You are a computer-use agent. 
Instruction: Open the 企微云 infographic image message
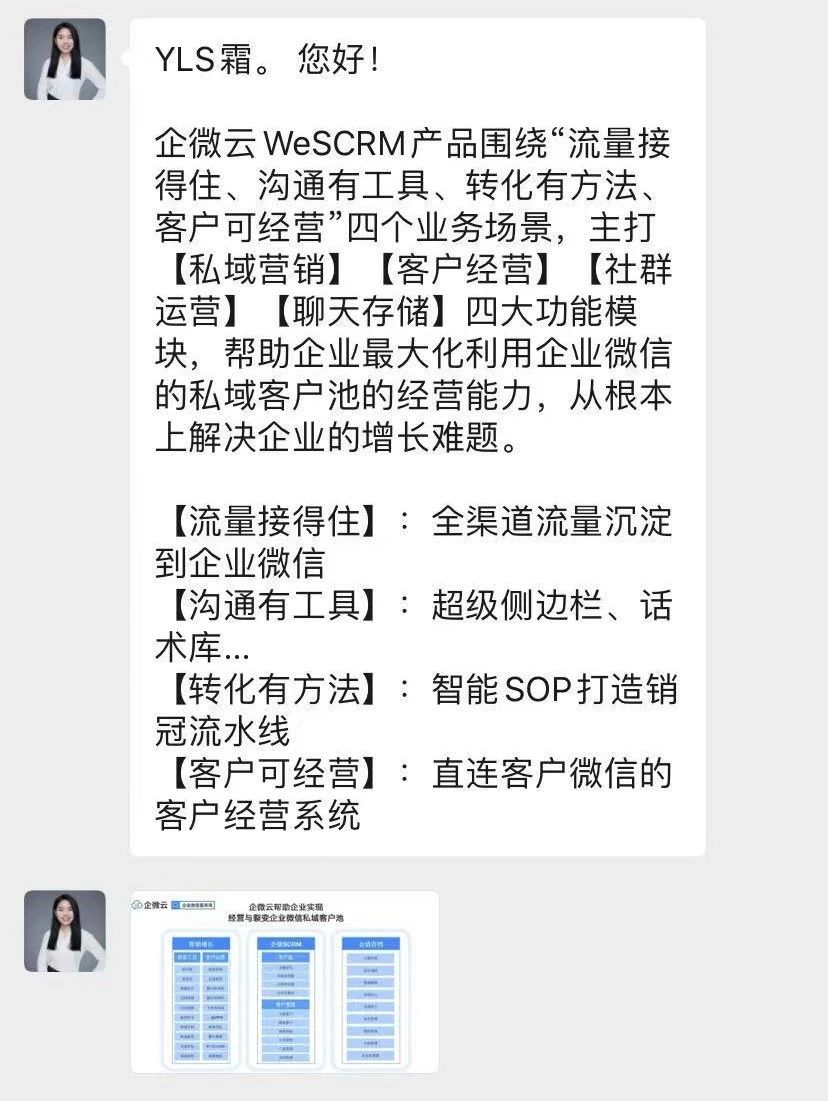tap(285, 981)
